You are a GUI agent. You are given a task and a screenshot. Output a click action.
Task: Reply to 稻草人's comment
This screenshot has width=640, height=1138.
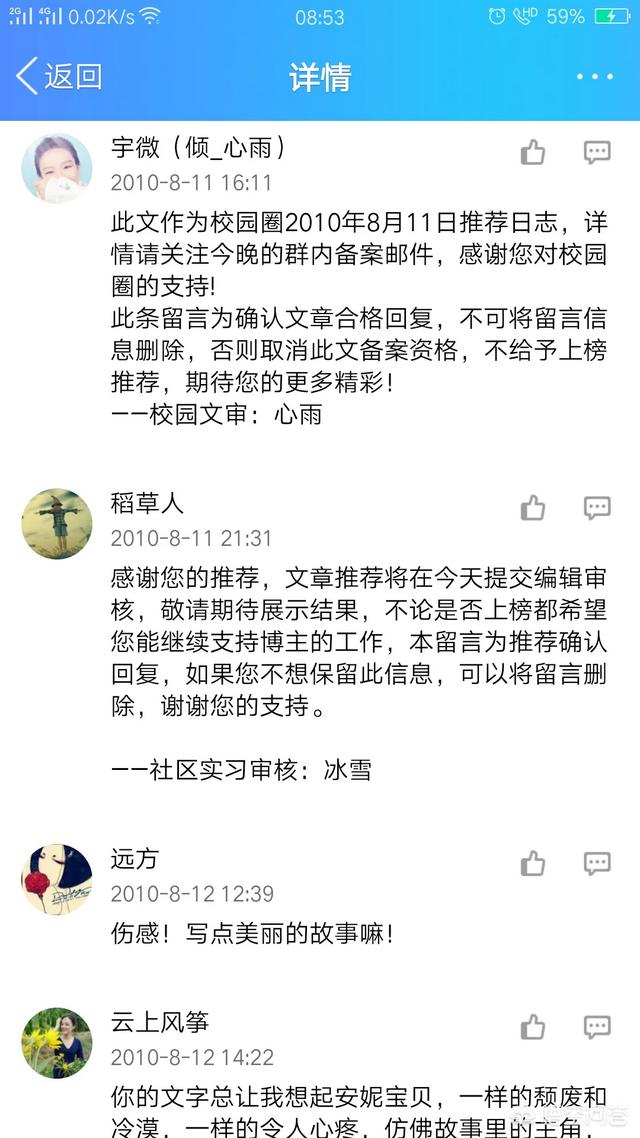tap(597, 508)
